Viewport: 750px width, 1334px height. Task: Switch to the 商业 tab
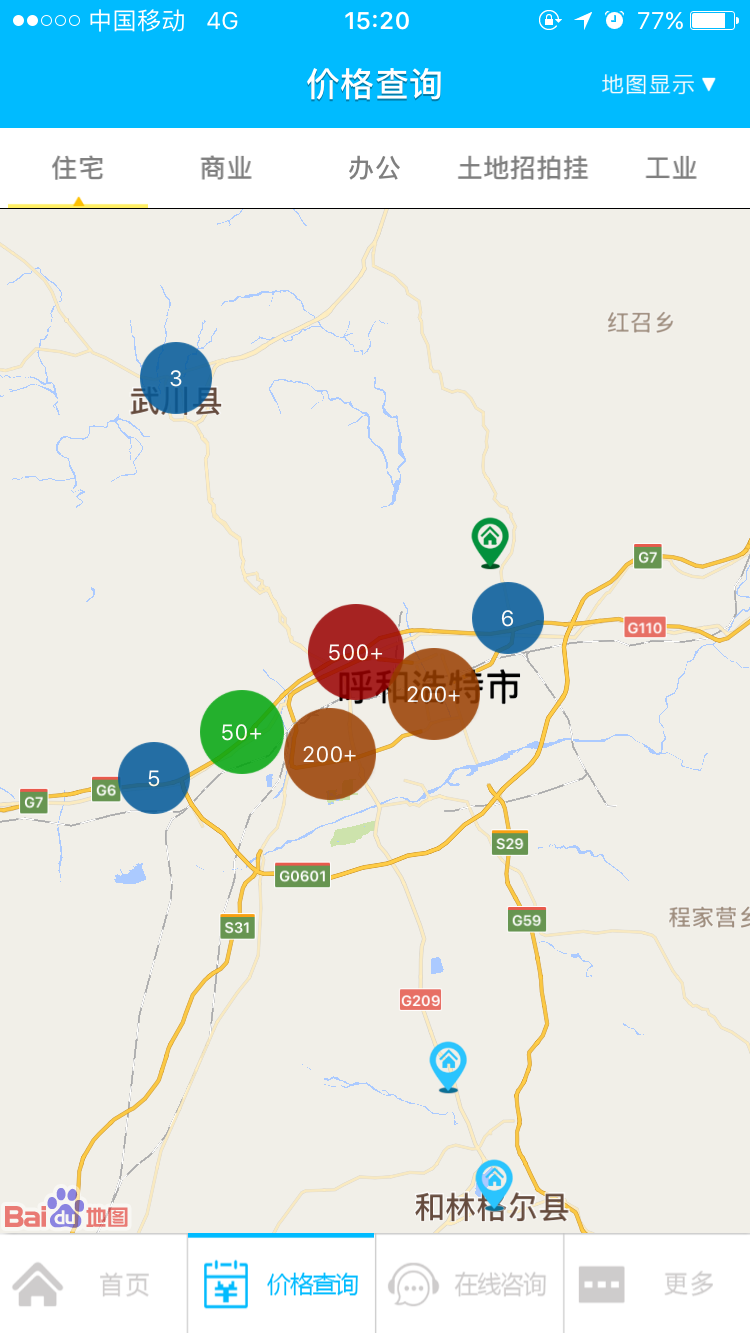coord(226,168)
